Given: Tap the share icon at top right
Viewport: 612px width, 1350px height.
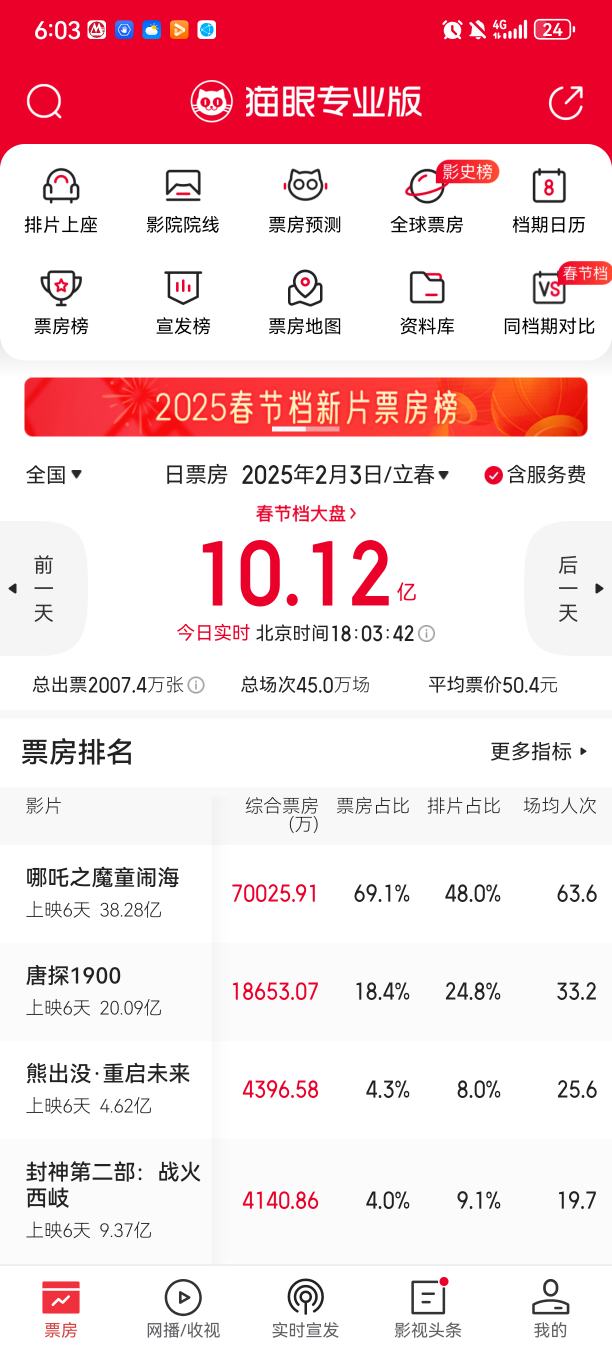Looking at the screenshot, I should (566, 101).
